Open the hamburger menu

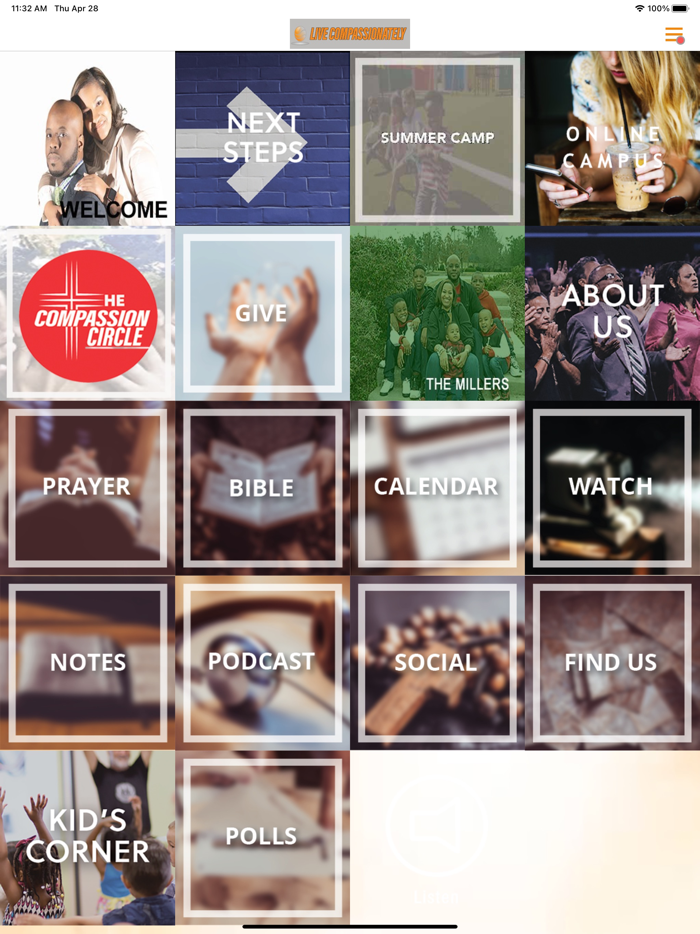(674, 35)
